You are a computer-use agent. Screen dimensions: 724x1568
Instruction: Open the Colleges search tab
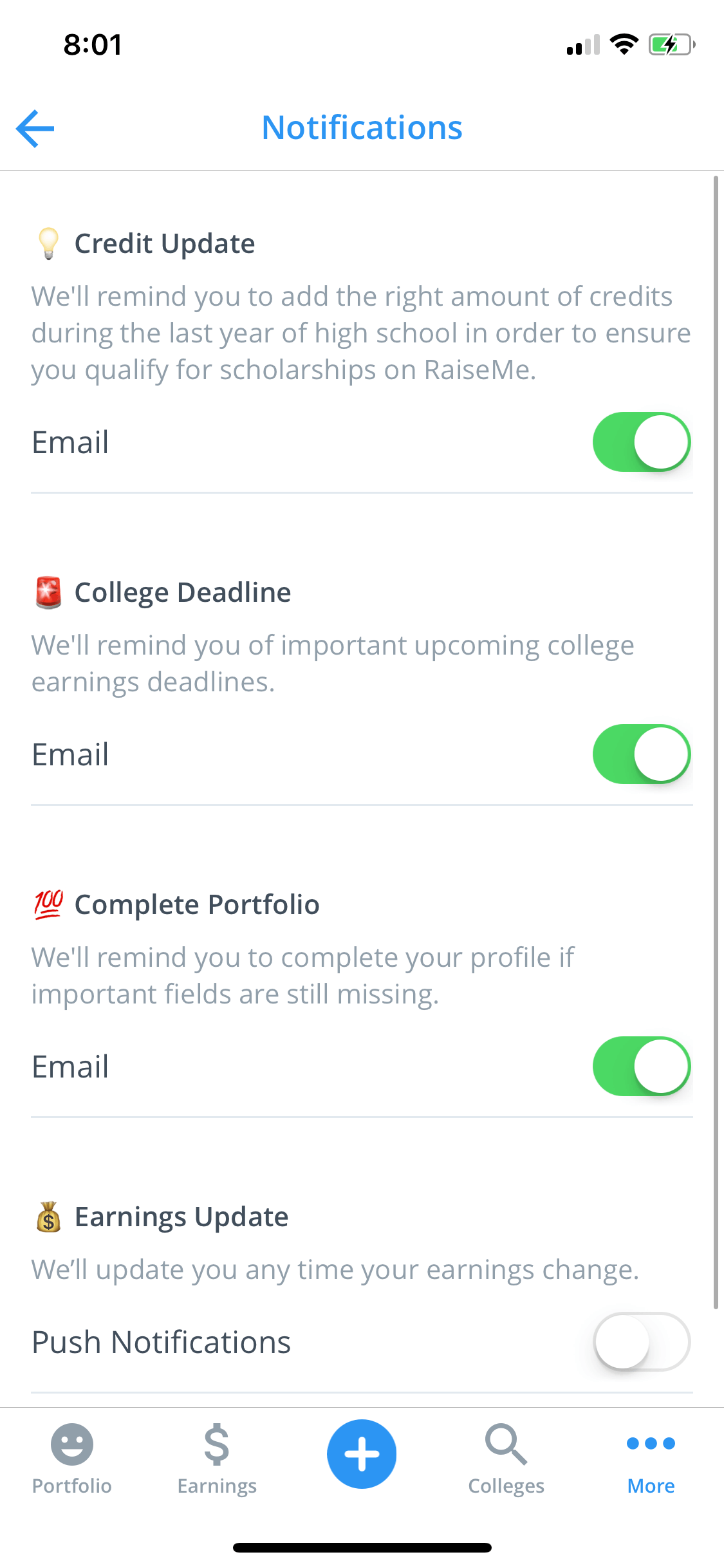tap(506, 1459)
